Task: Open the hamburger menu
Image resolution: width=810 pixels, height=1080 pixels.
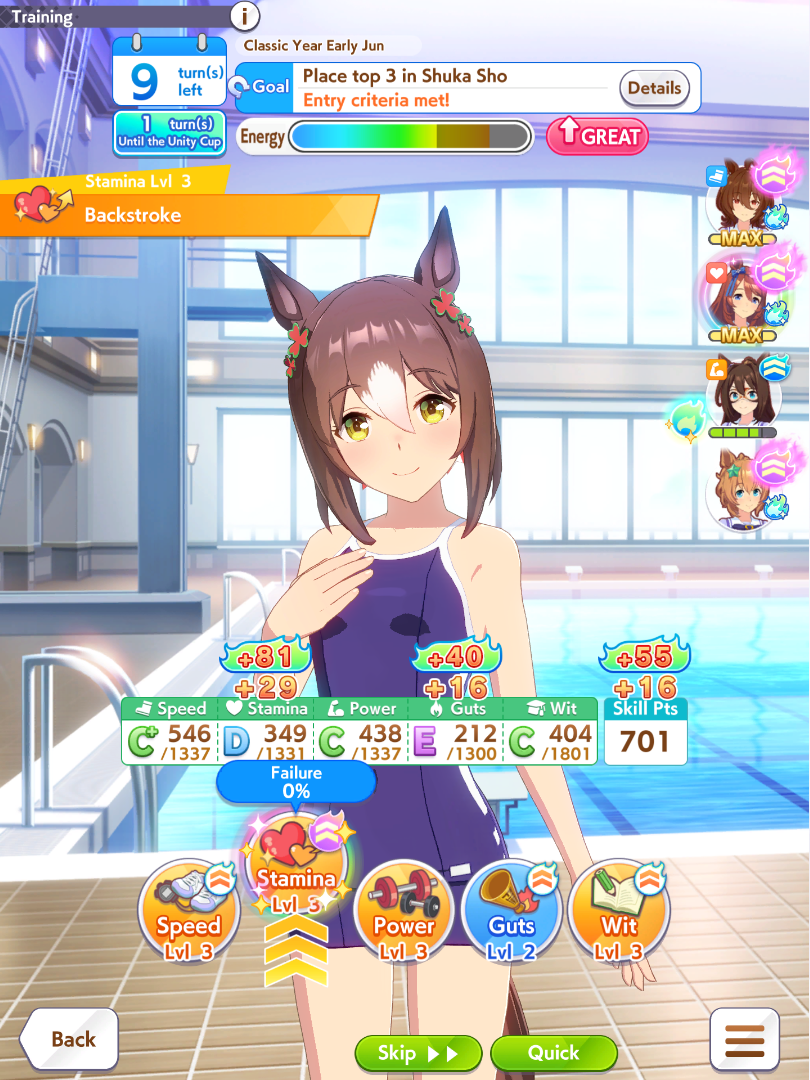Action: pos(745,1041)
